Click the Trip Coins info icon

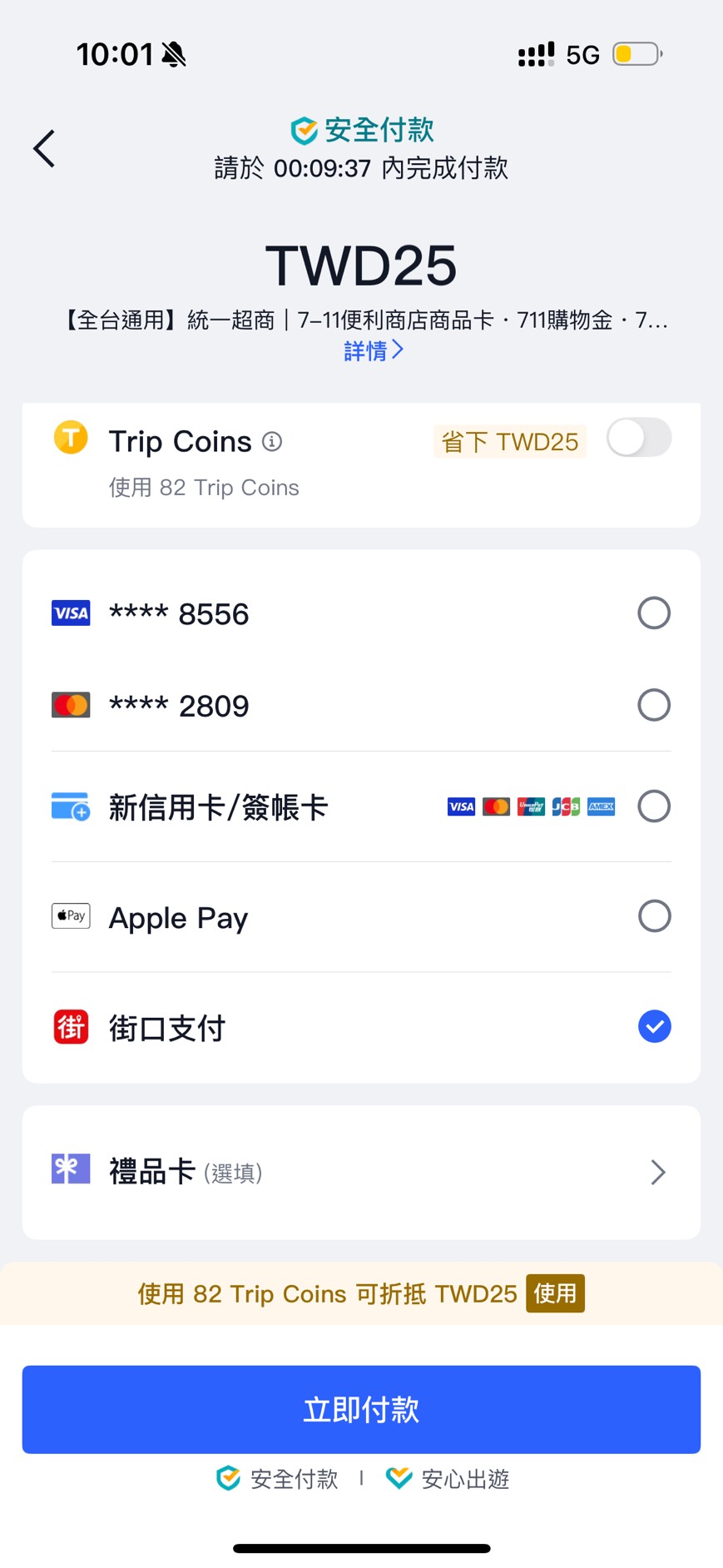tap(272, 443)
